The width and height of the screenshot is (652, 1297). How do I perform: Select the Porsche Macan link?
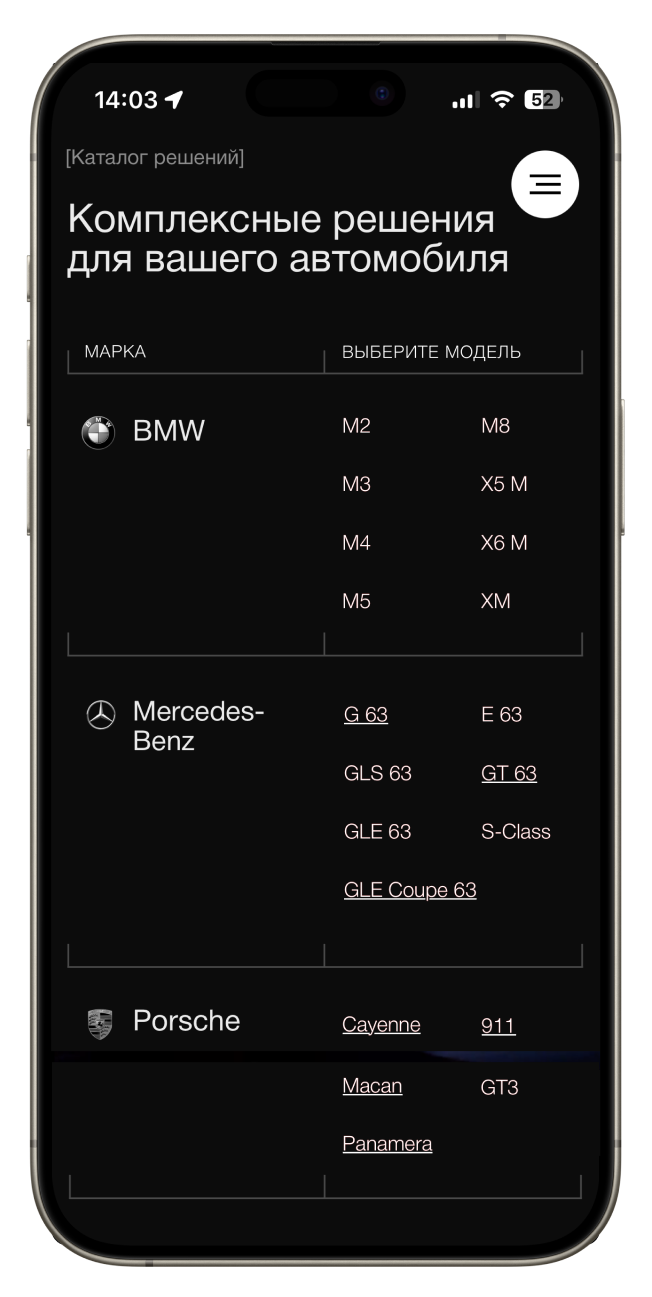tap(372, 1085)
